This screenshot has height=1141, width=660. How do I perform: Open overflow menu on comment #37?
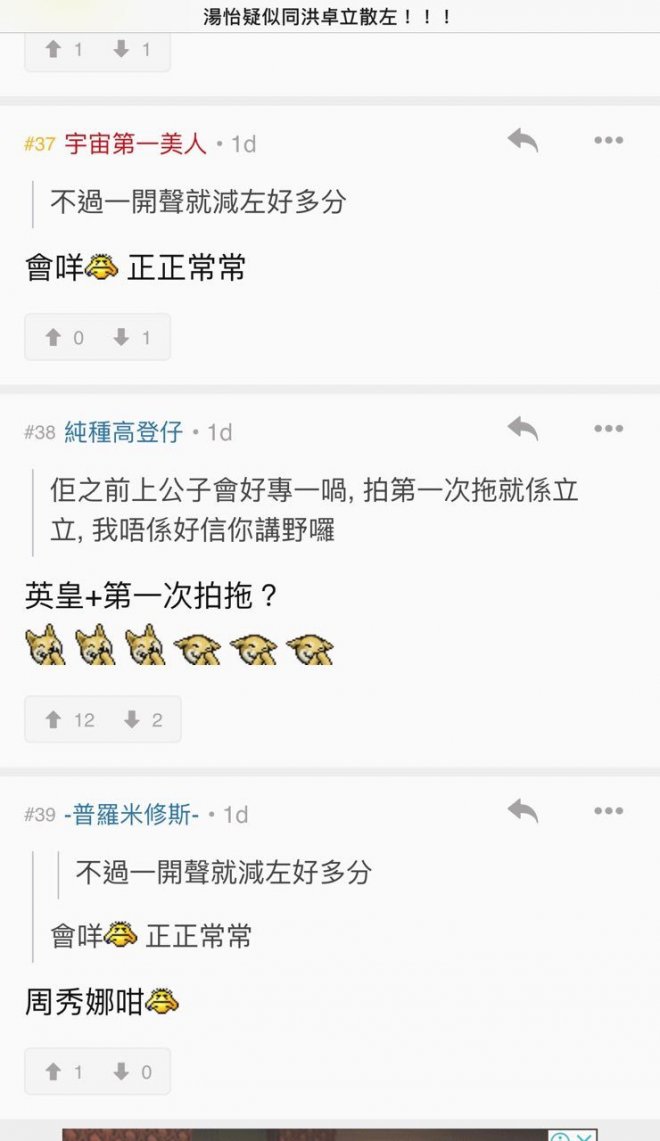pyautogui.click(x=608, y=141)
